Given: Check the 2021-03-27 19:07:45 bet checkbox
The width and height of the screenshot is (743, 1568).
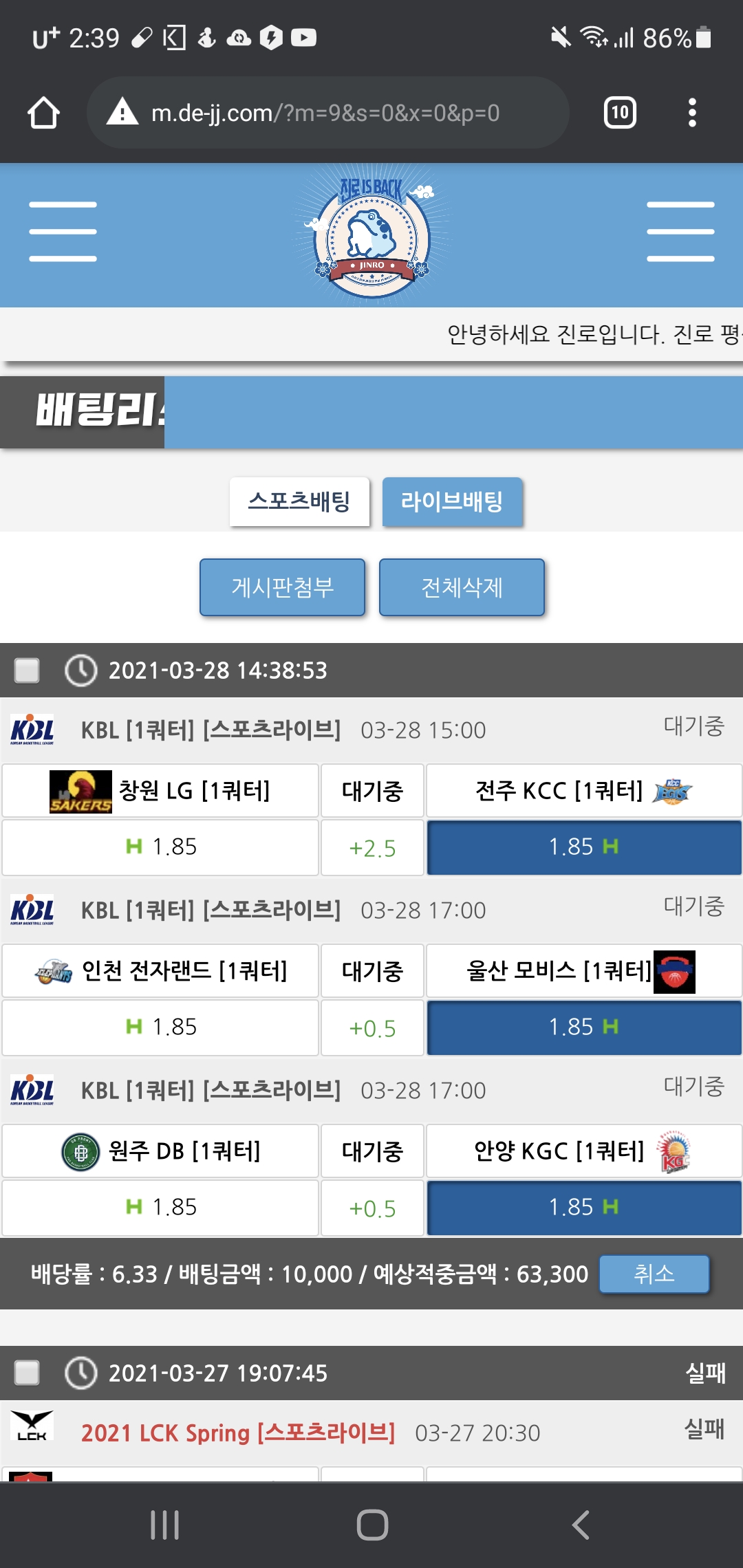Looking at the screenshot, I should point(28,1373).
